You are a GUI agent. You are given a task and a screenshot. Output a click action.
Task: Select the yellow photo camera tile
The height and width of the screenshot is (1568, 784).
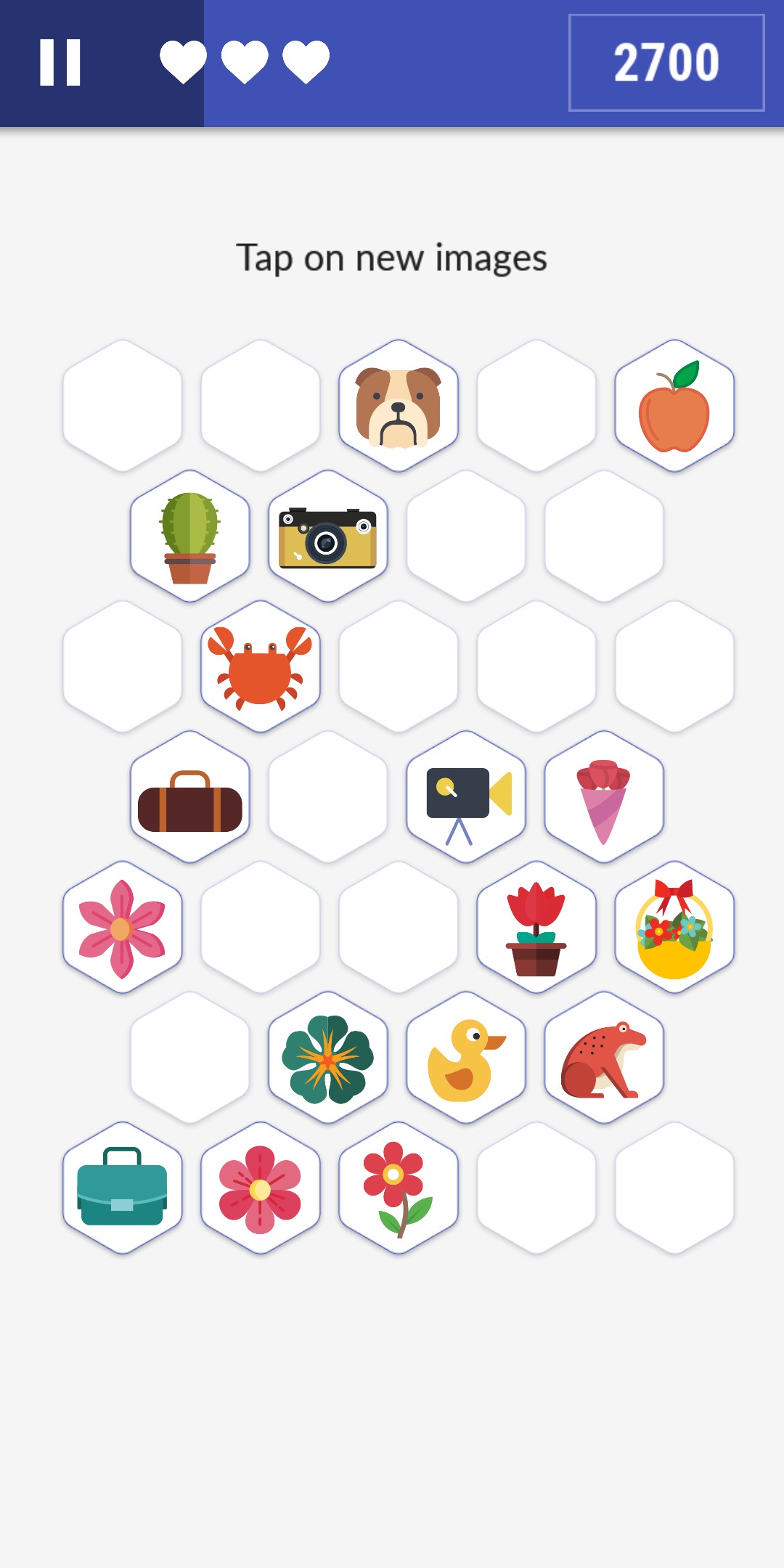pyautogui.click(x=327, y=536)
